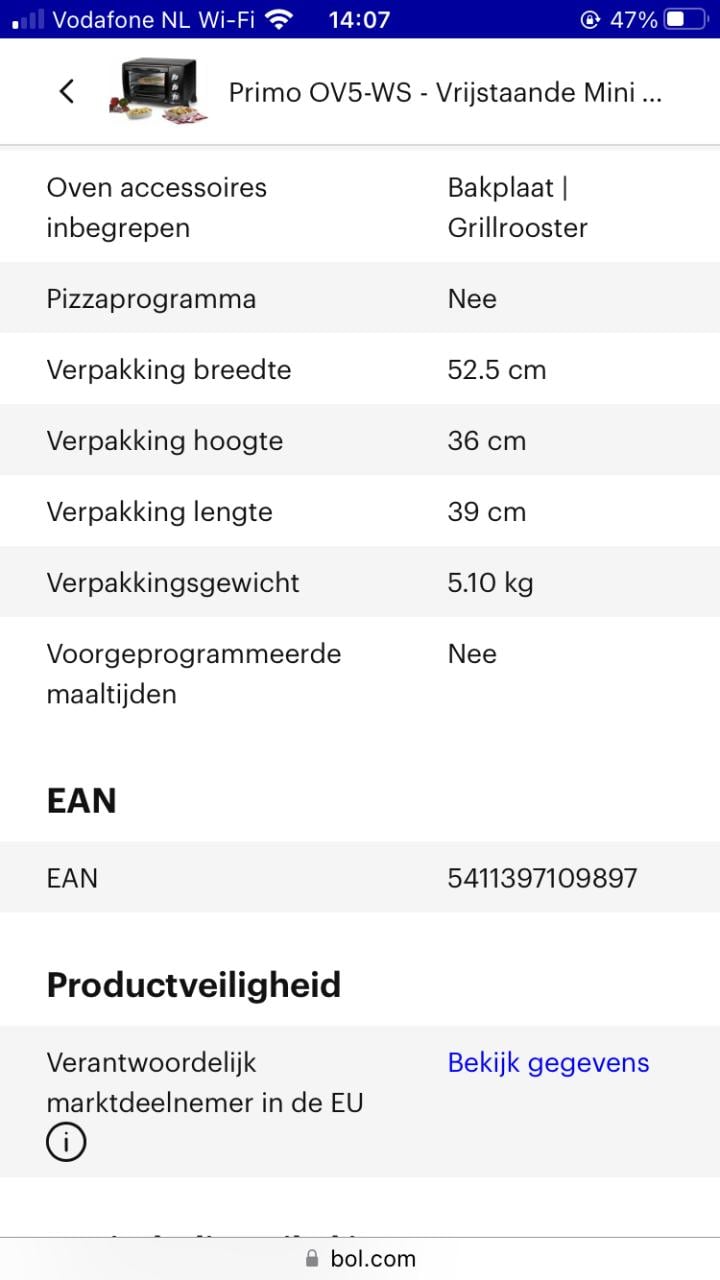Go back using the header arrow
Image resolution: width=720 pixels, height=1280 pixels.
(x=67, y=92)
